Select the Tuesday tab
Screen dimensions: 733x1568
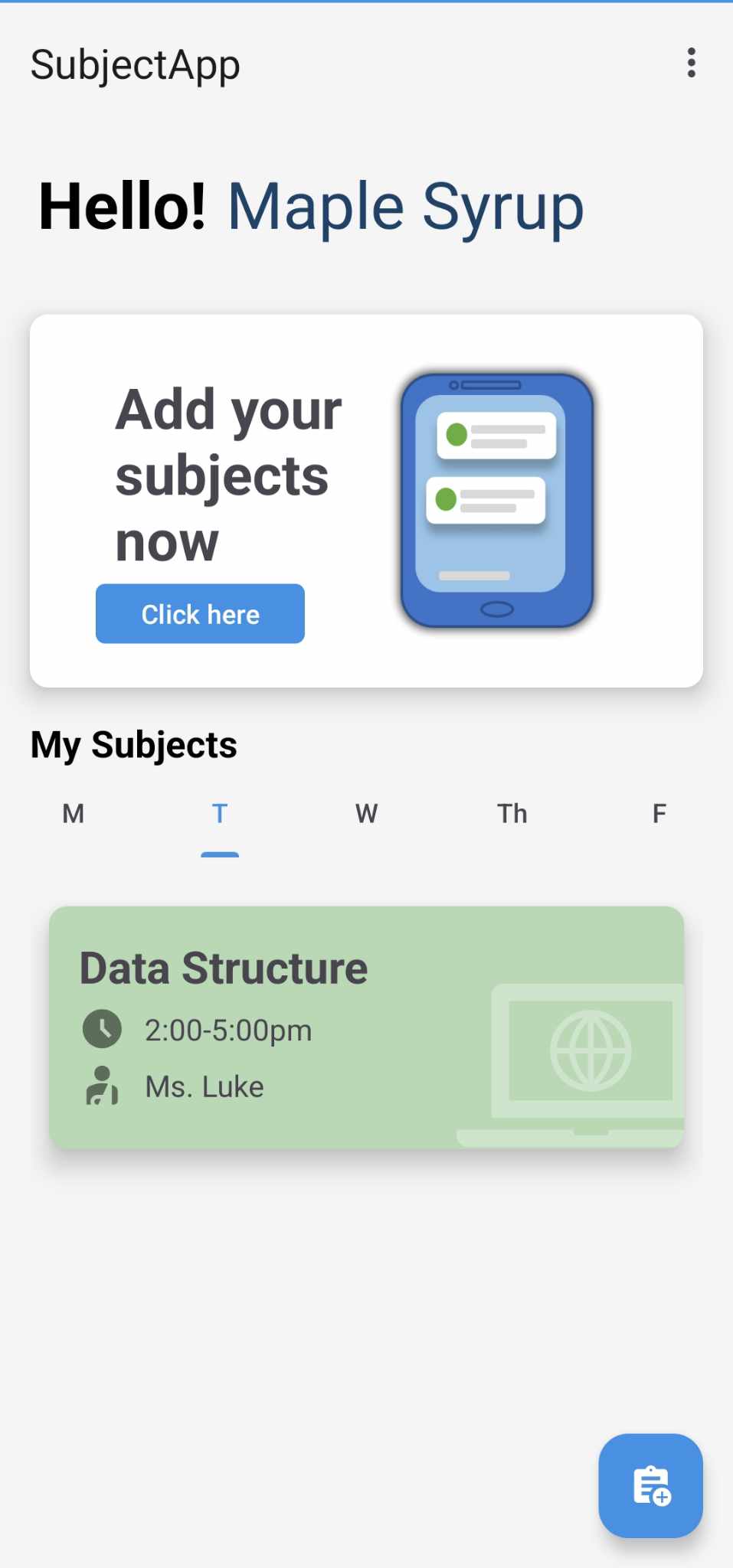tap(220, 814)
